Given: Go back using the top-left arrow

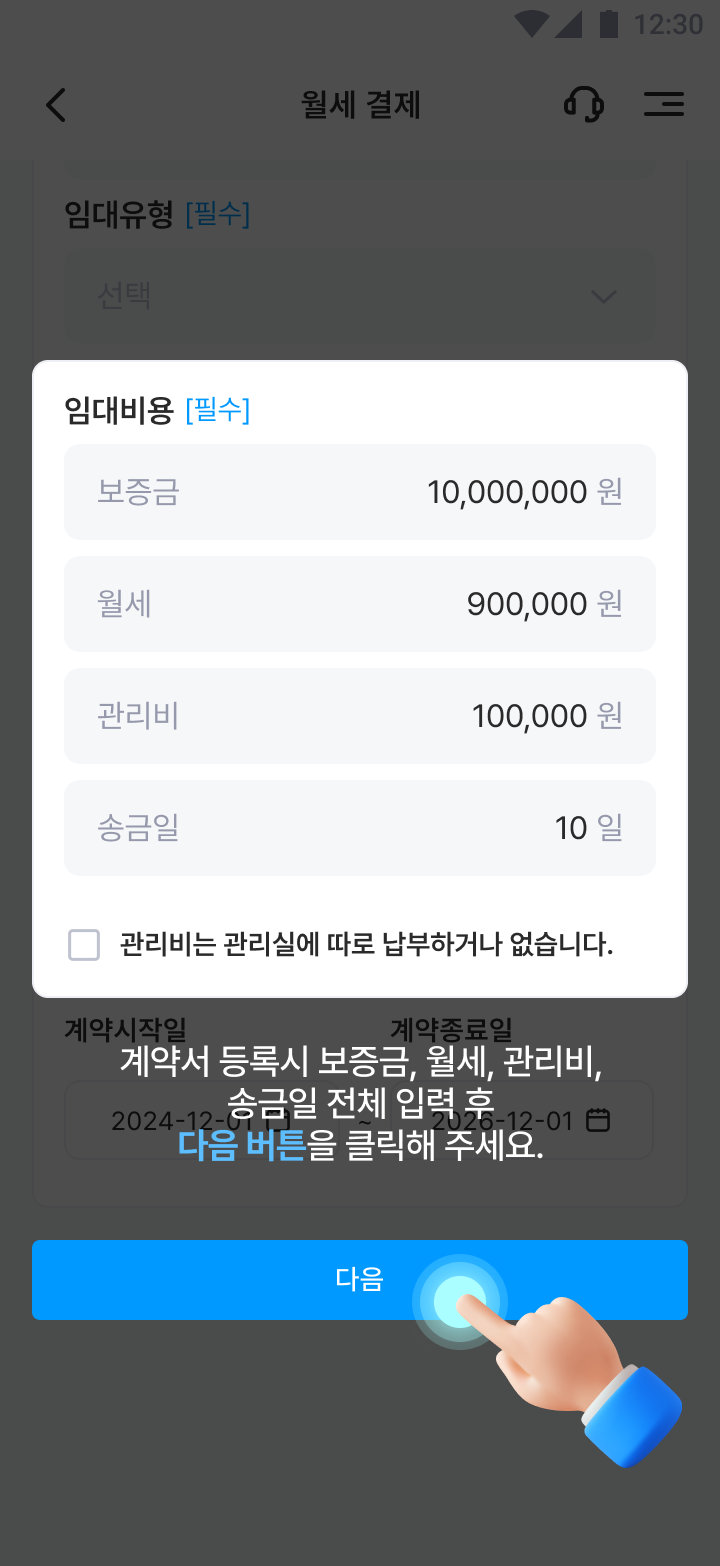Looking at the screenshot, I should click(x=56, y=104).
